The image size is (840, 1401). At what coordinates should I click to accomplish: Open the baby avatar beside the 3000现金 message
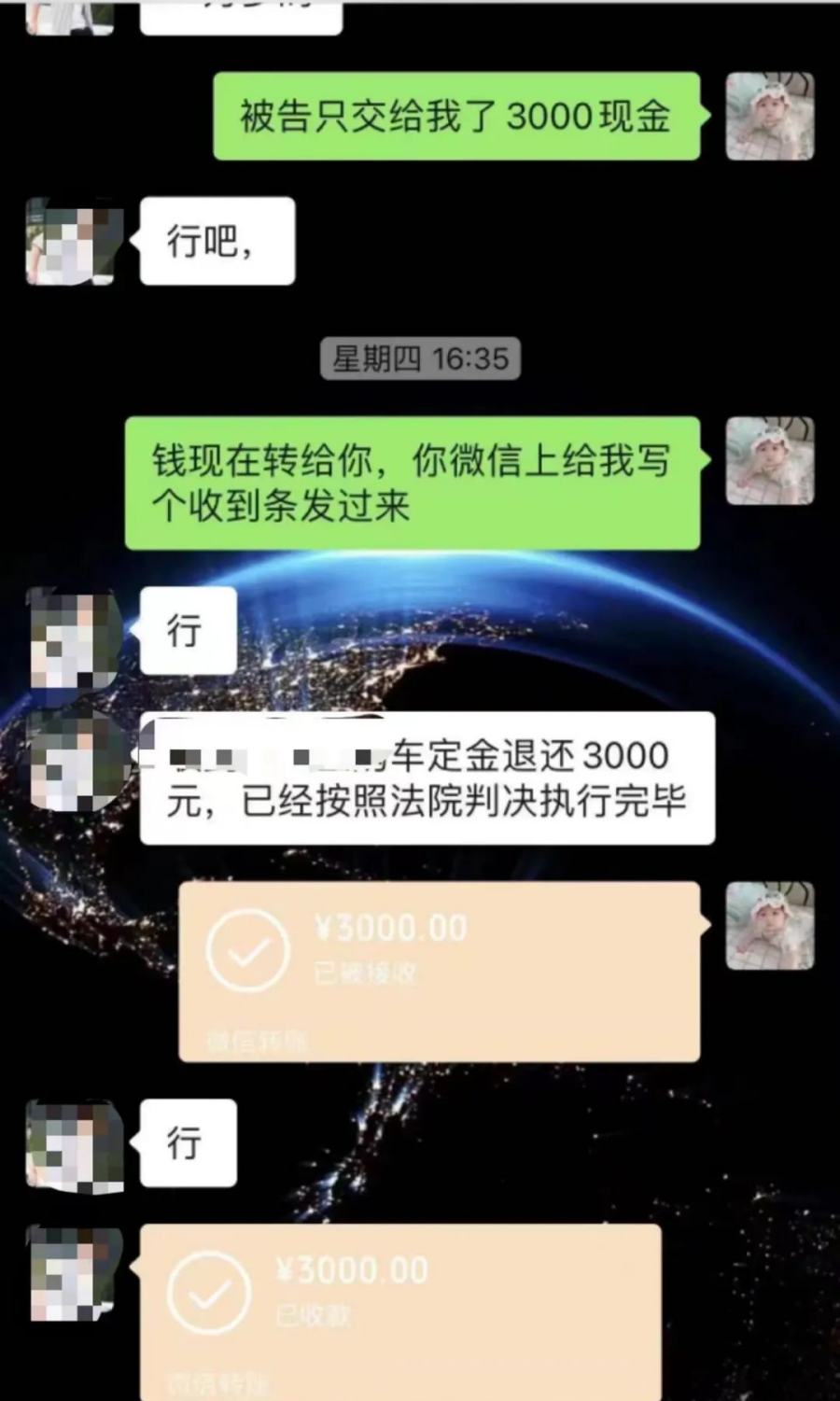tap(770, 117)
